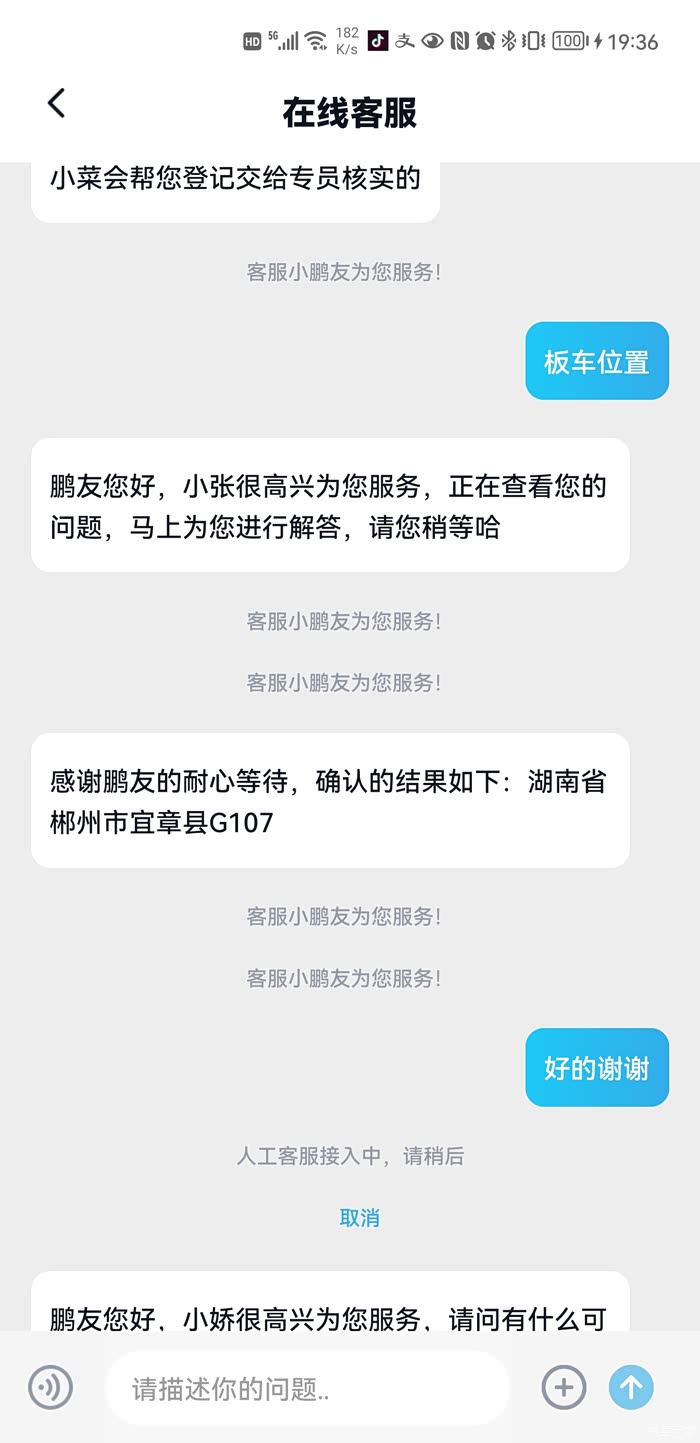
Task: Switch to voice input mode
Action: [x=50, y=1388]
